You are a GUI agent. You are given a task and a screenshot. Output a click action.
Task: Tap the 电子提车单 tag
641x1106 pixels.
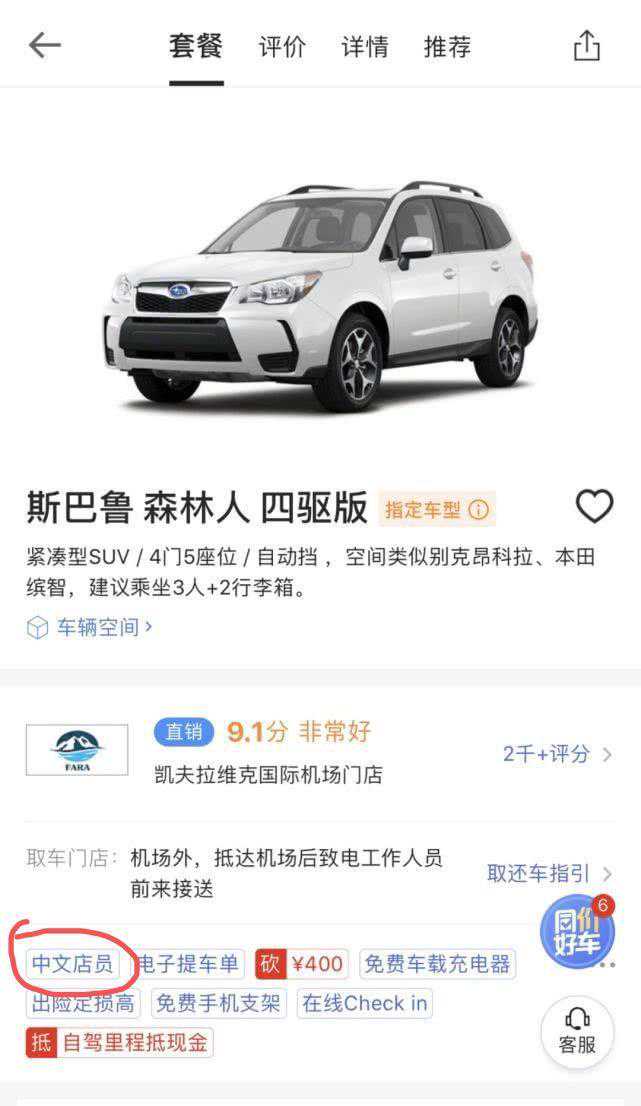(x=188, y=964)
